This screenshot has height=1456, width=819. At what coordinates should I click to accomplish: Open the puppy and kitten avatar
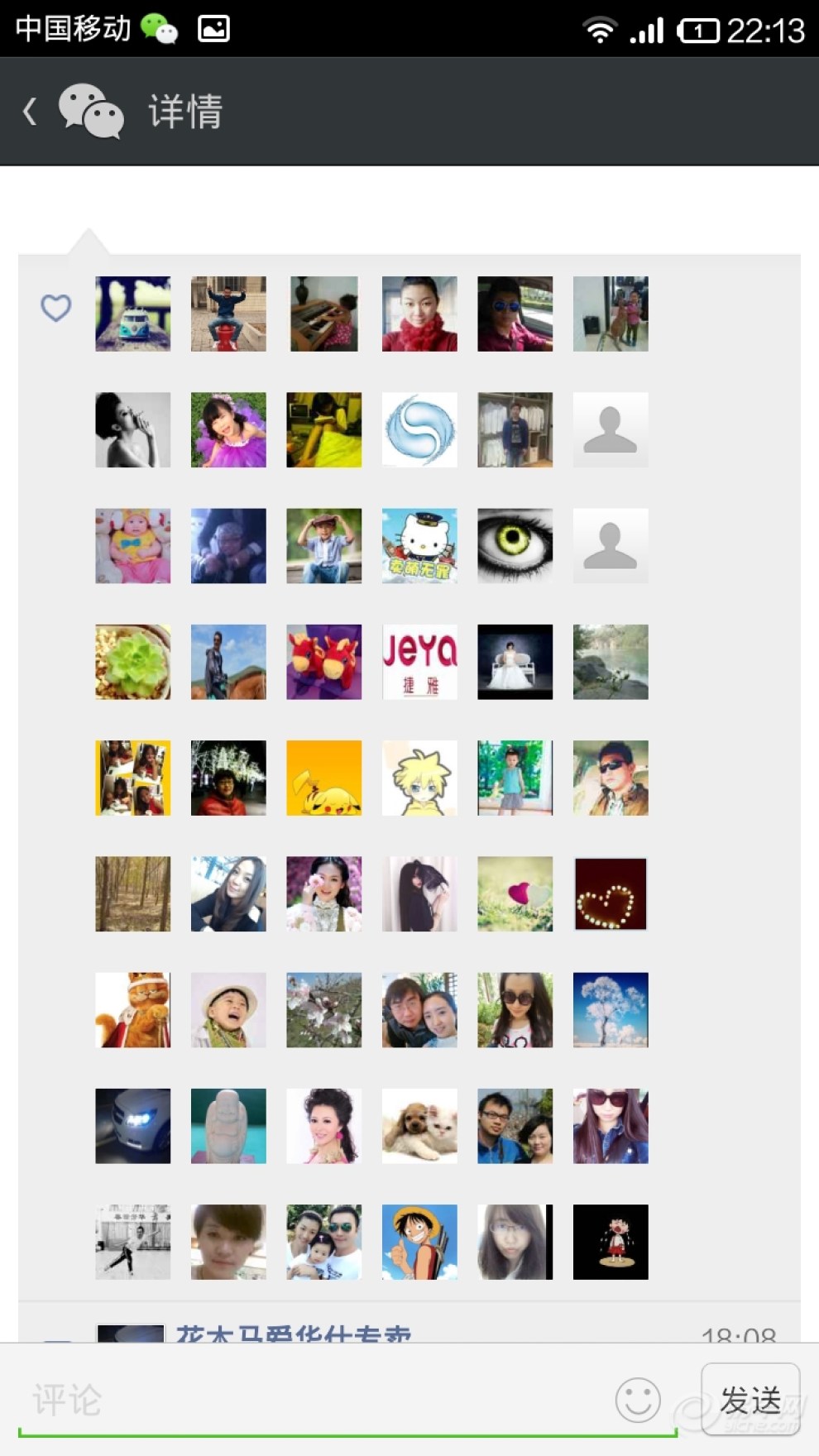click(419, 1126)
